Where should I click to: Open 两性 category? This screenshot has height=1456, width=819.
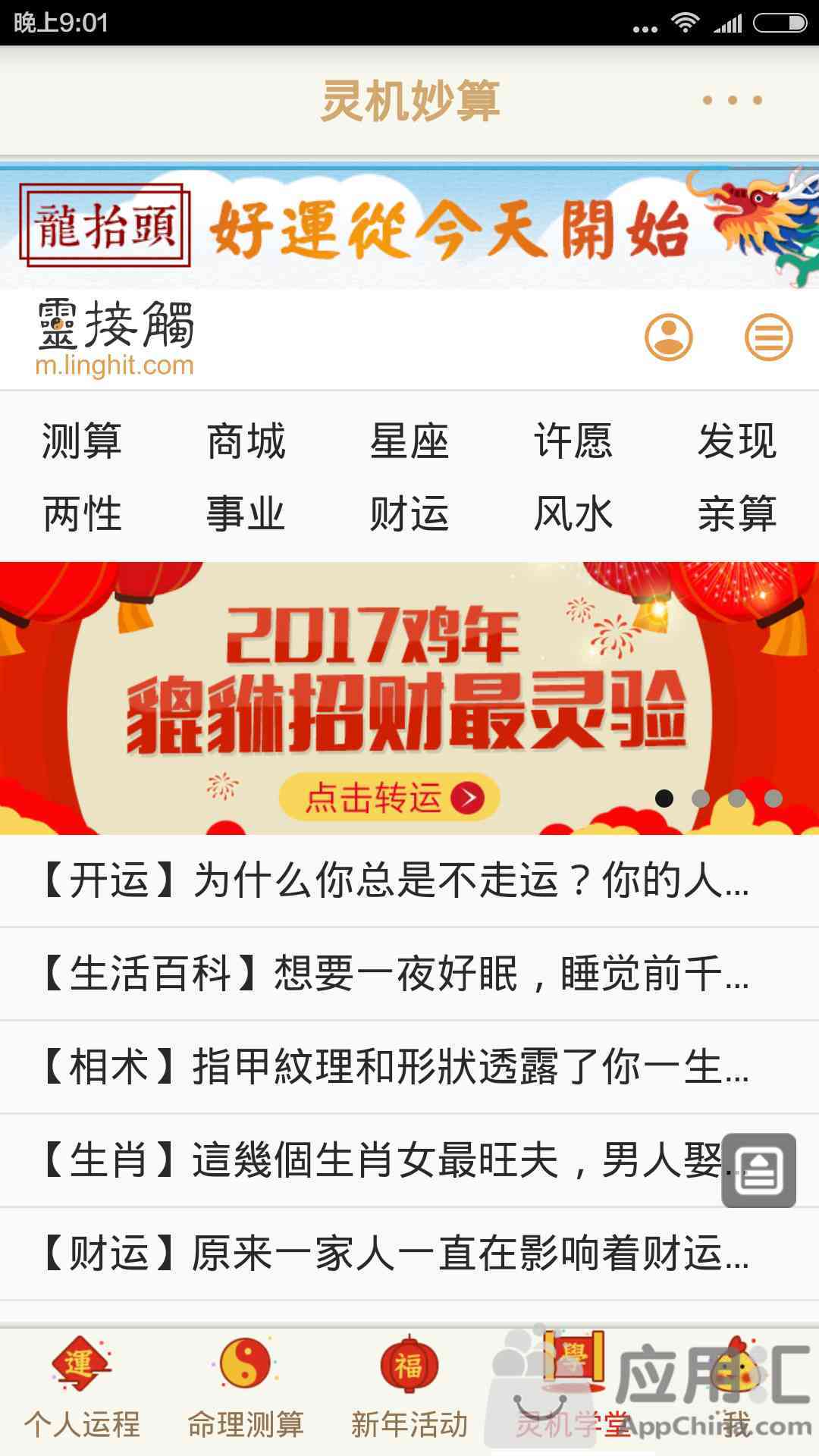[82, 513]
